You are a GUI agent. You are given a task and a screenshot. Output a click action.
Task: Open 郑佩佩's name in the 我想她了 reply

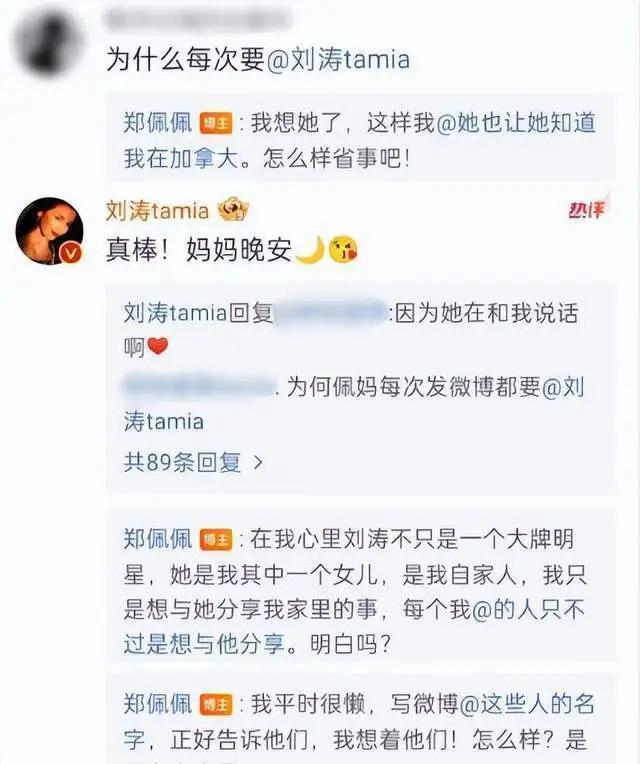click(x=157, y=122)
